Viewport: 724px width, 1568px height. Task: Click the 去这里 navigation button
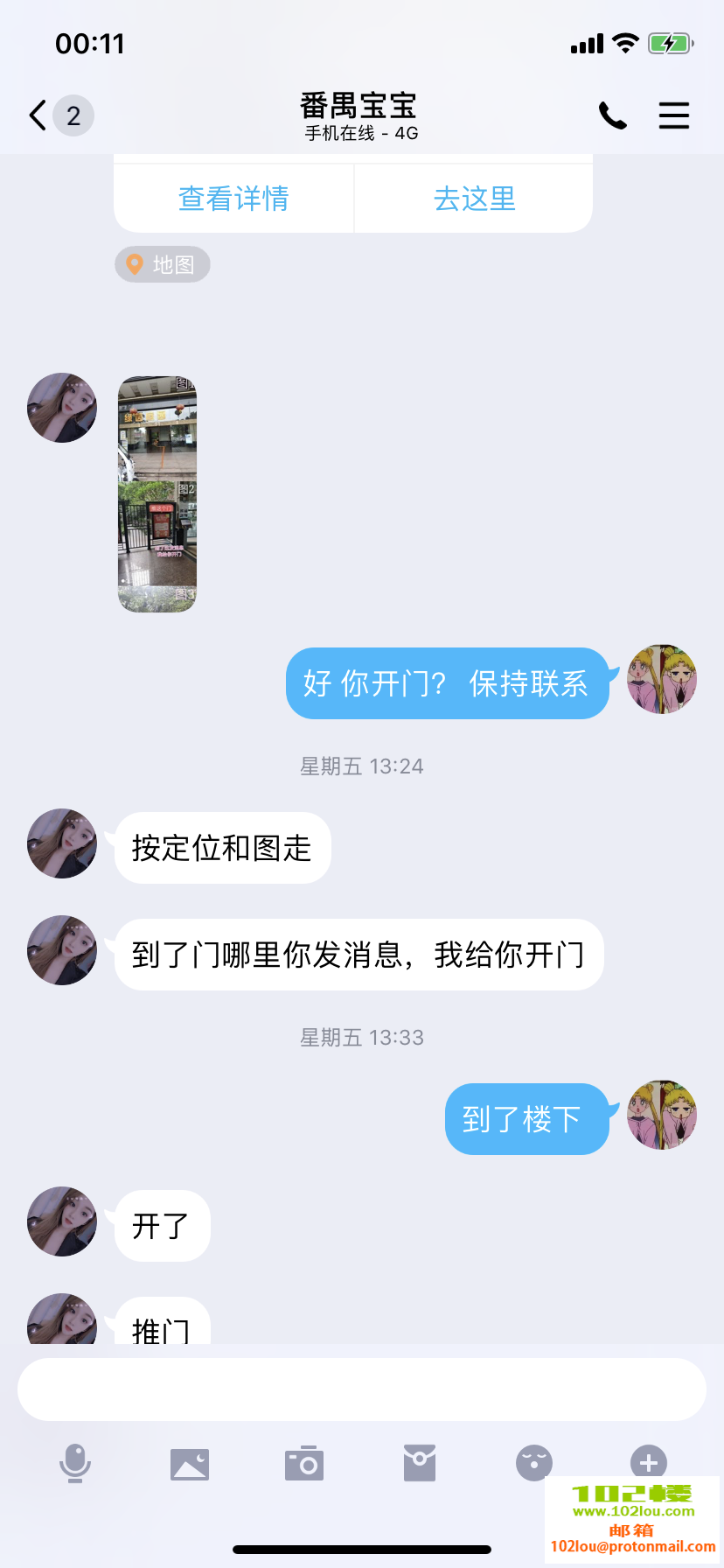(x=473, y=199)
